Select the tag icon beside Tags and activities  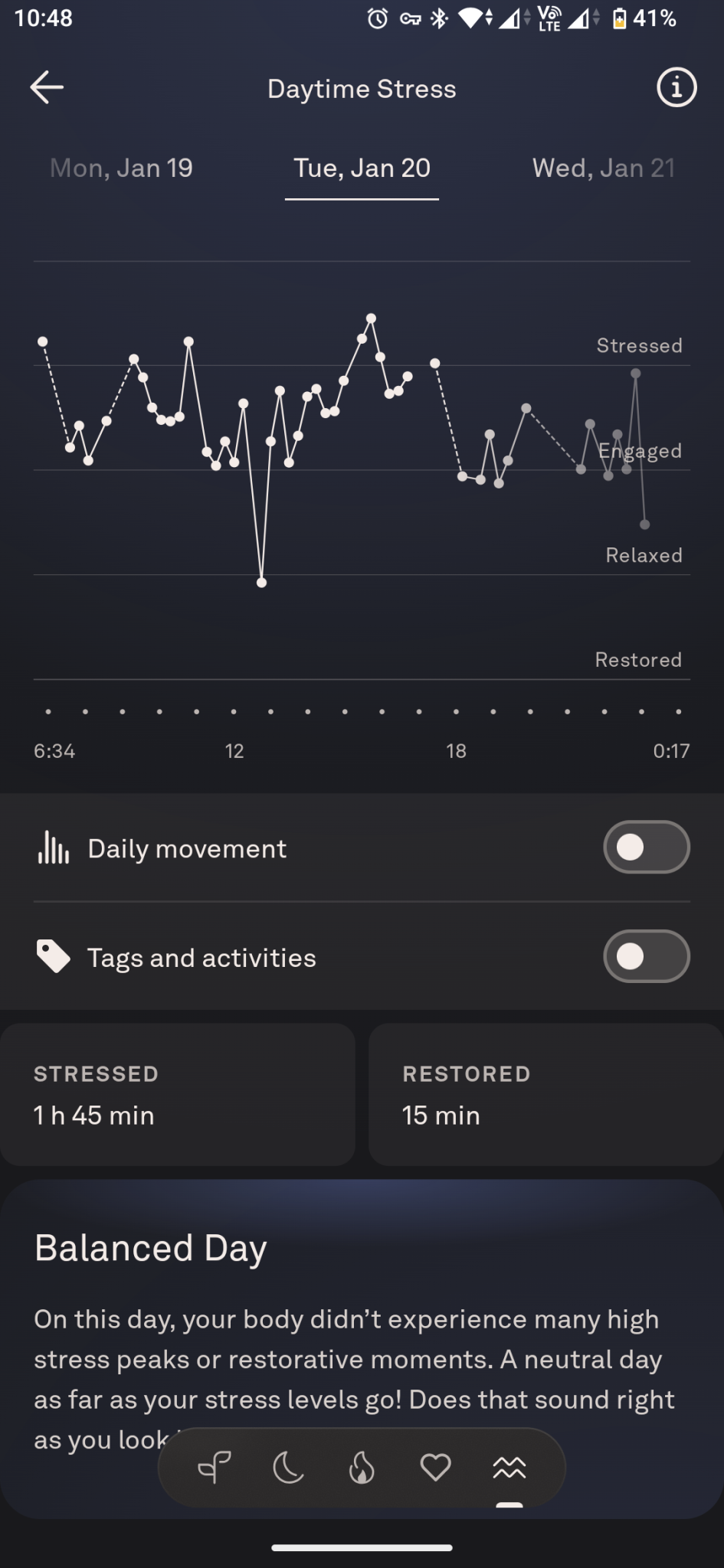tap(52, 956)
